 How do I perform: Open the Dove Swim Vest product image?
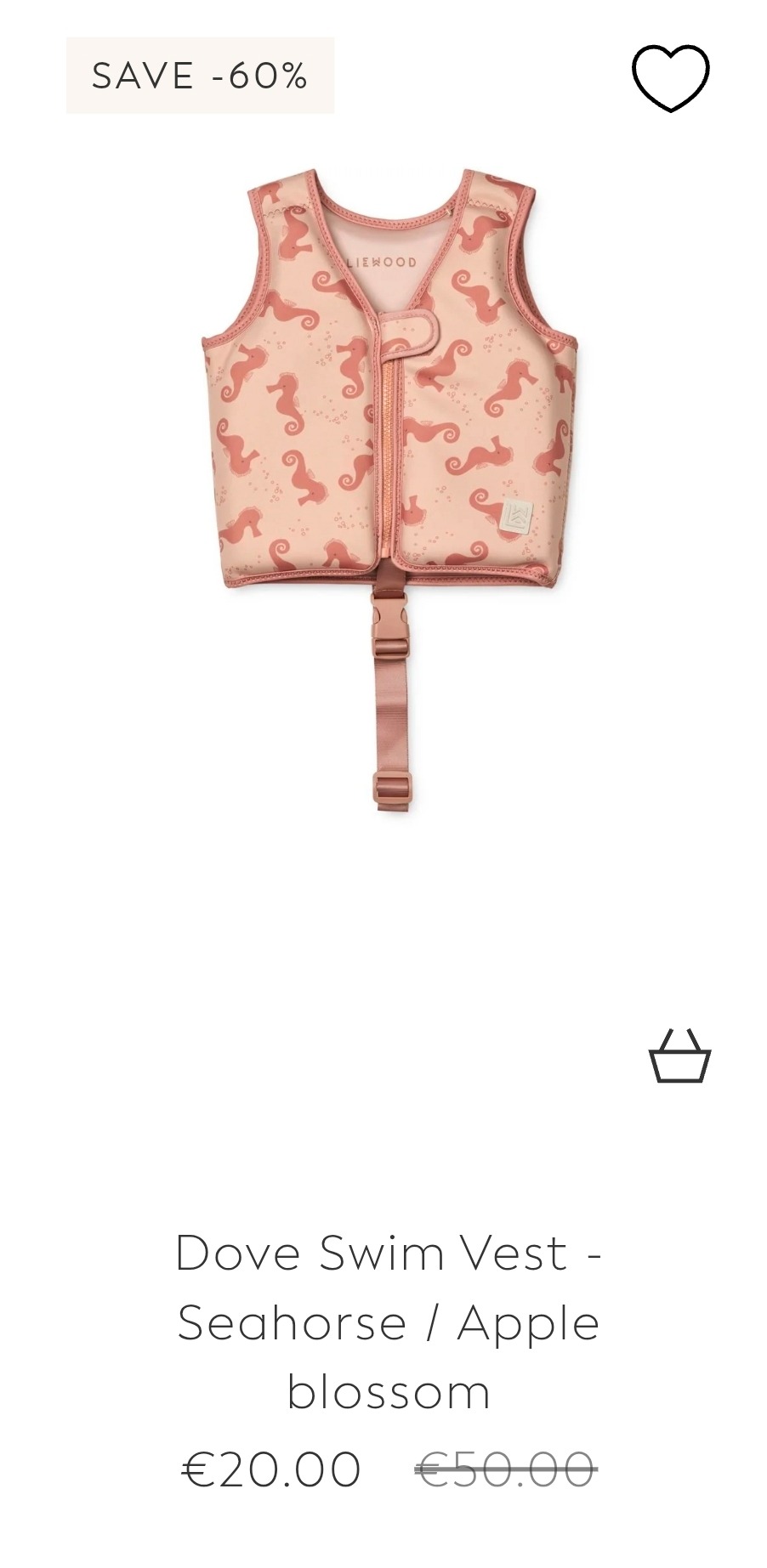click(389, 490)
